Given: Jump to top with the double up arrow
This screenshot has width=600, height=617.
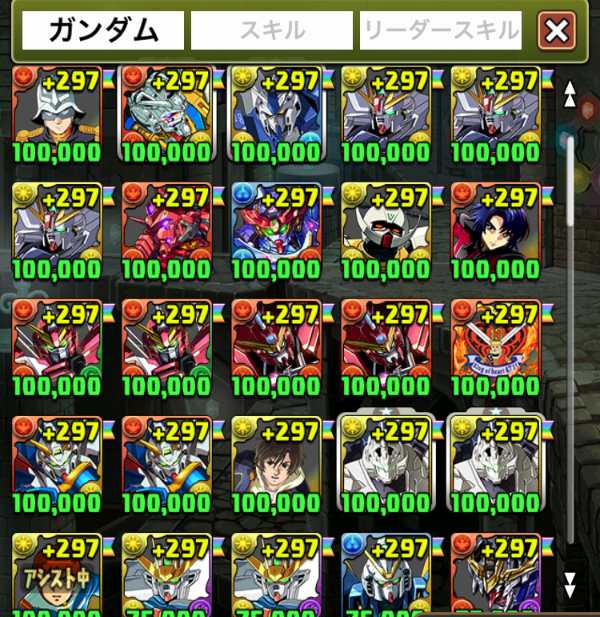Looking at the screenshot, I should click(570, 94).
